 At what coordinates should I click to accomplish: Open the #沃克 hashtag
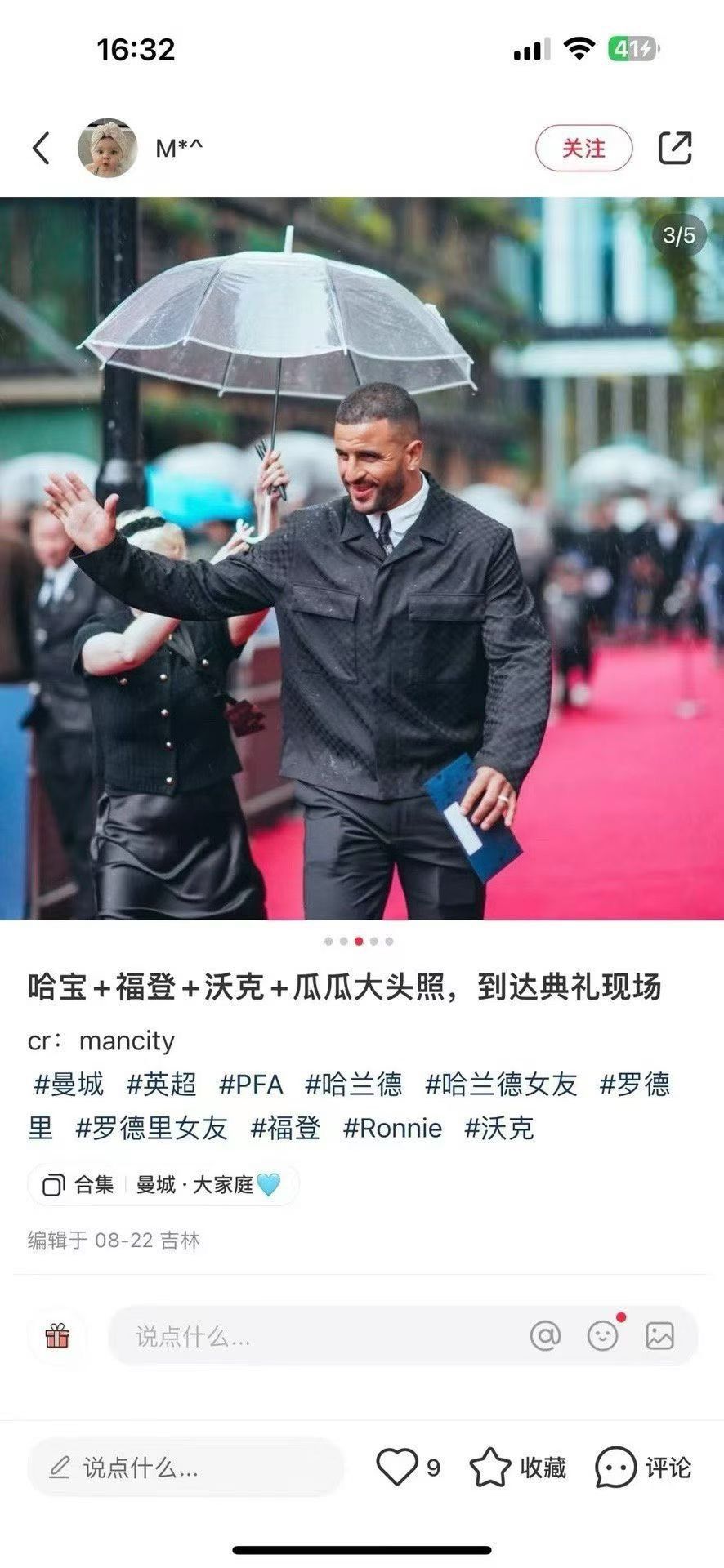click(x=498, y=1128)
